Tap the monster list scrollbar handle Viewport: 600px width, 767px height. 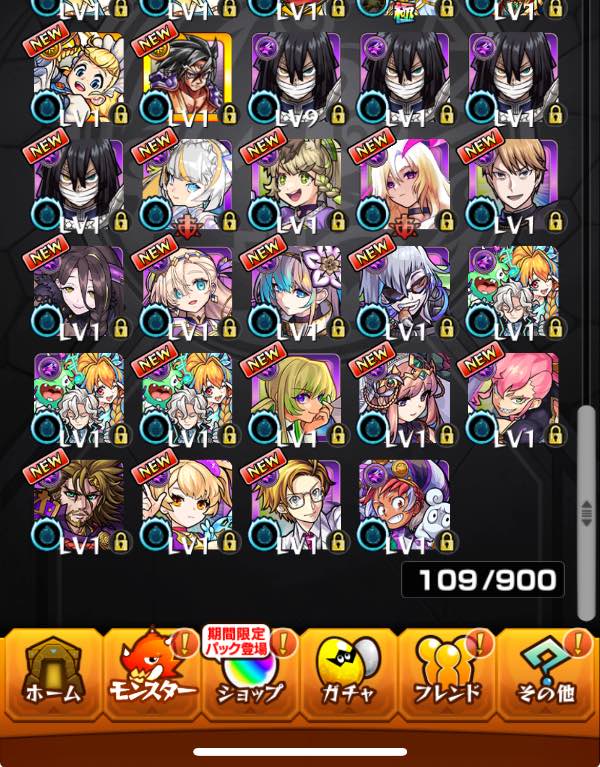click(586, 513)
